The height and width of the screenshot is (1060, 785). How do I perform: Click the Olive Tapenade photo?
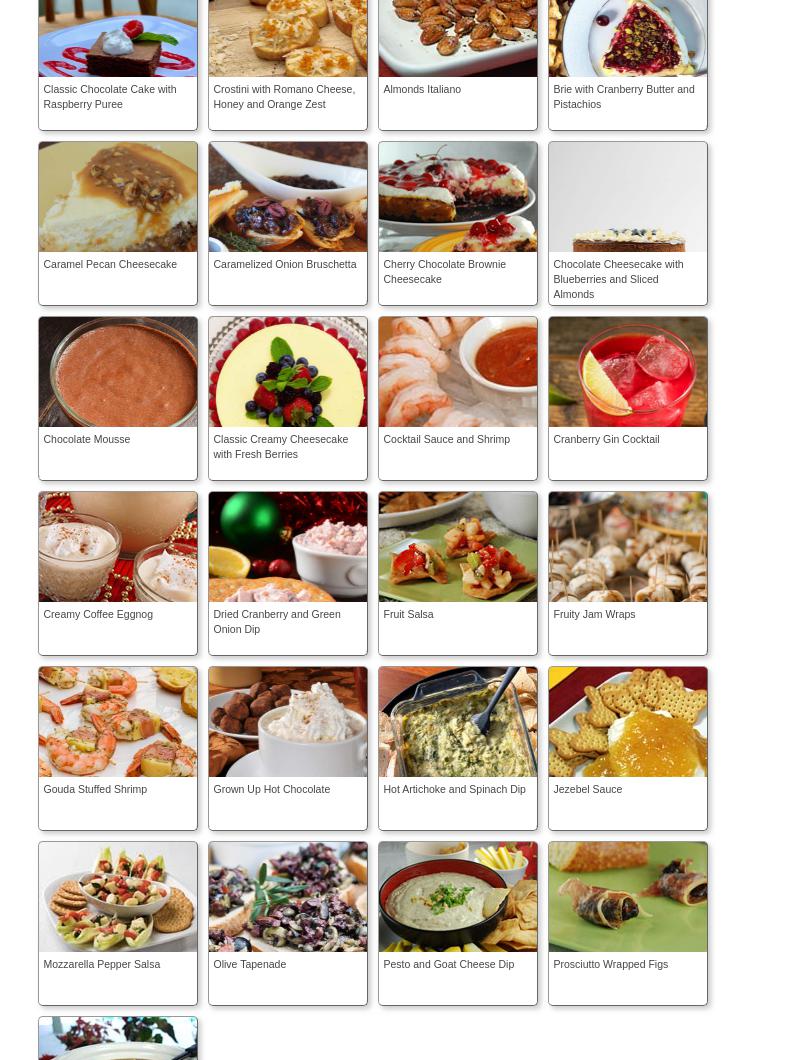[287, 896]
